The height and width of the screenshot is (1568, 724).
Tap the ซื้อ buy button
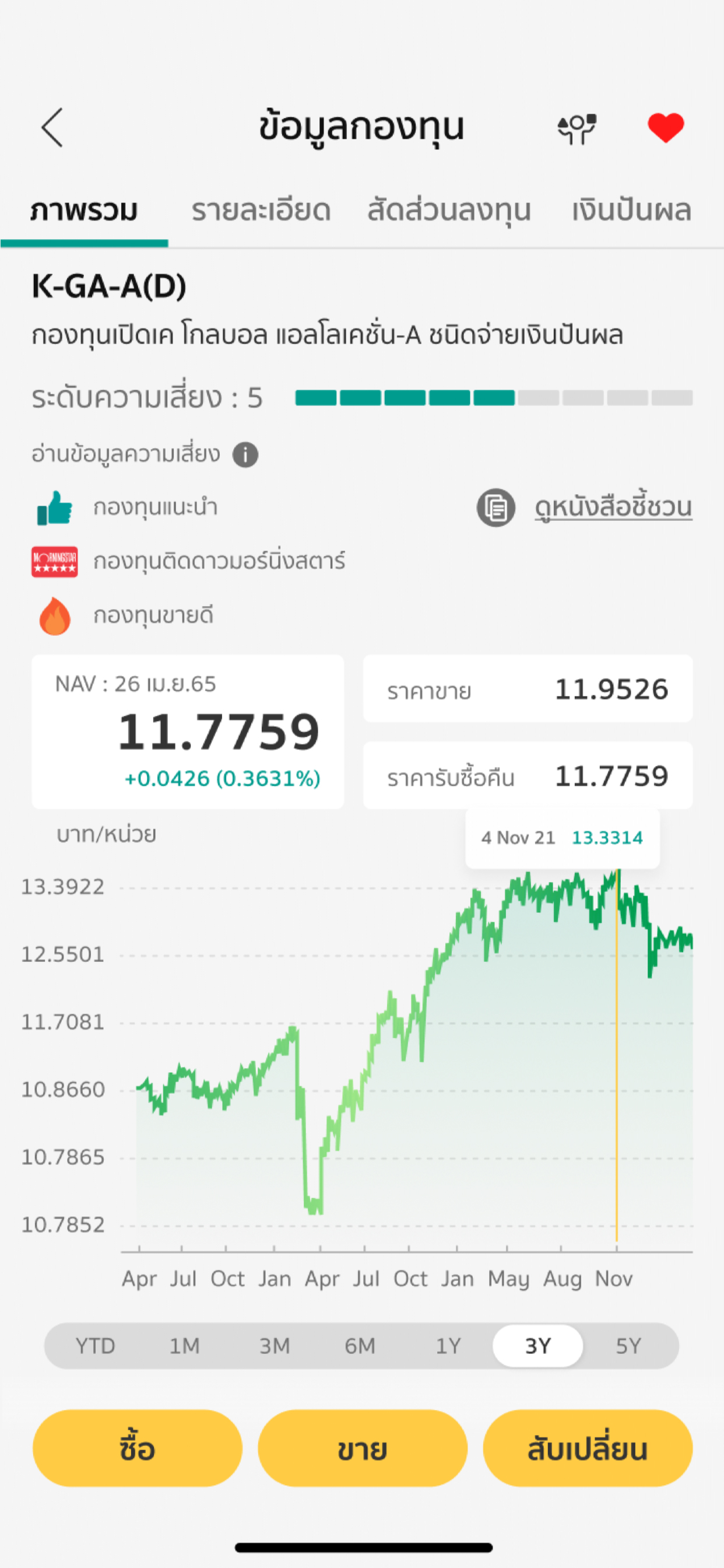138,1448
